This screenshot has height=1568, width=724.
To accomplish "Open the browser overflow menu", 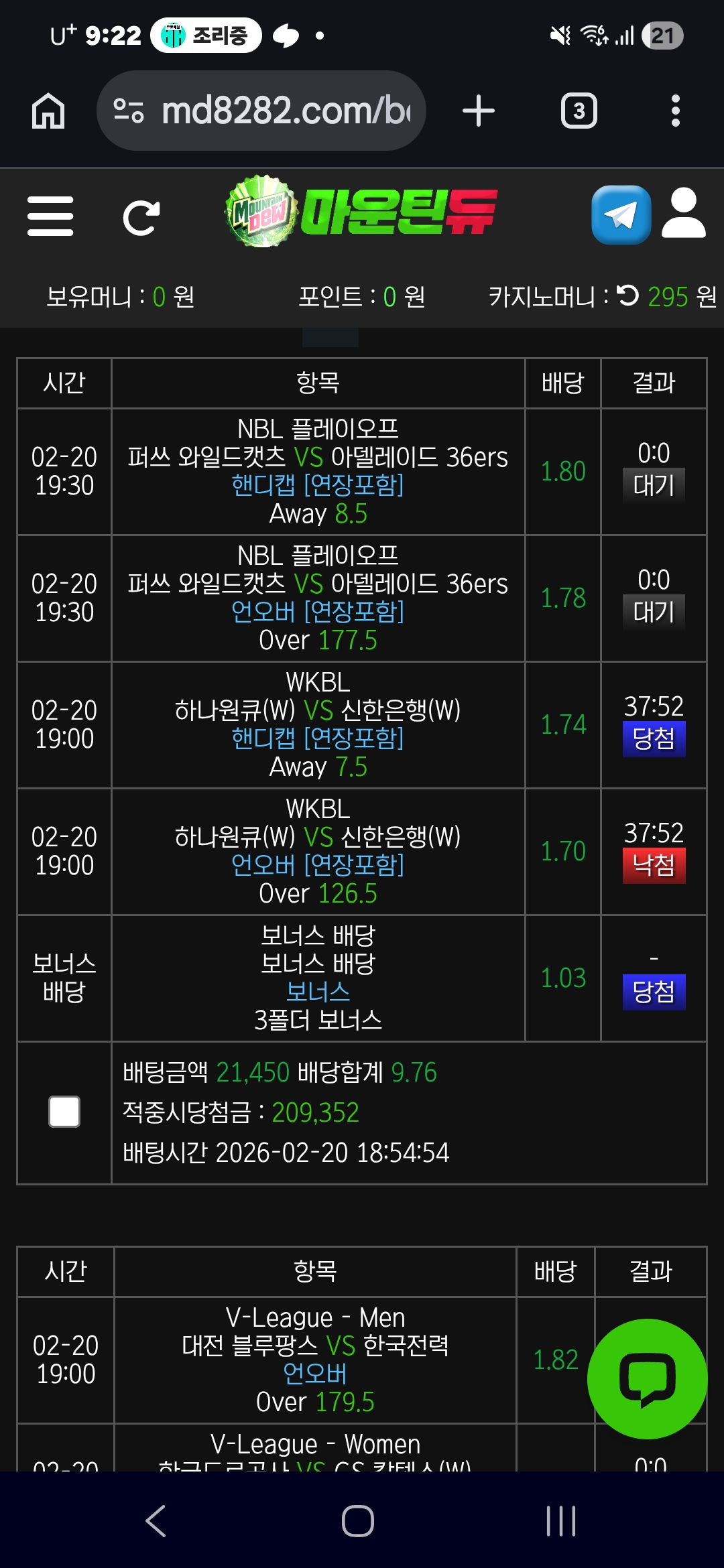I will pos(675,111).
